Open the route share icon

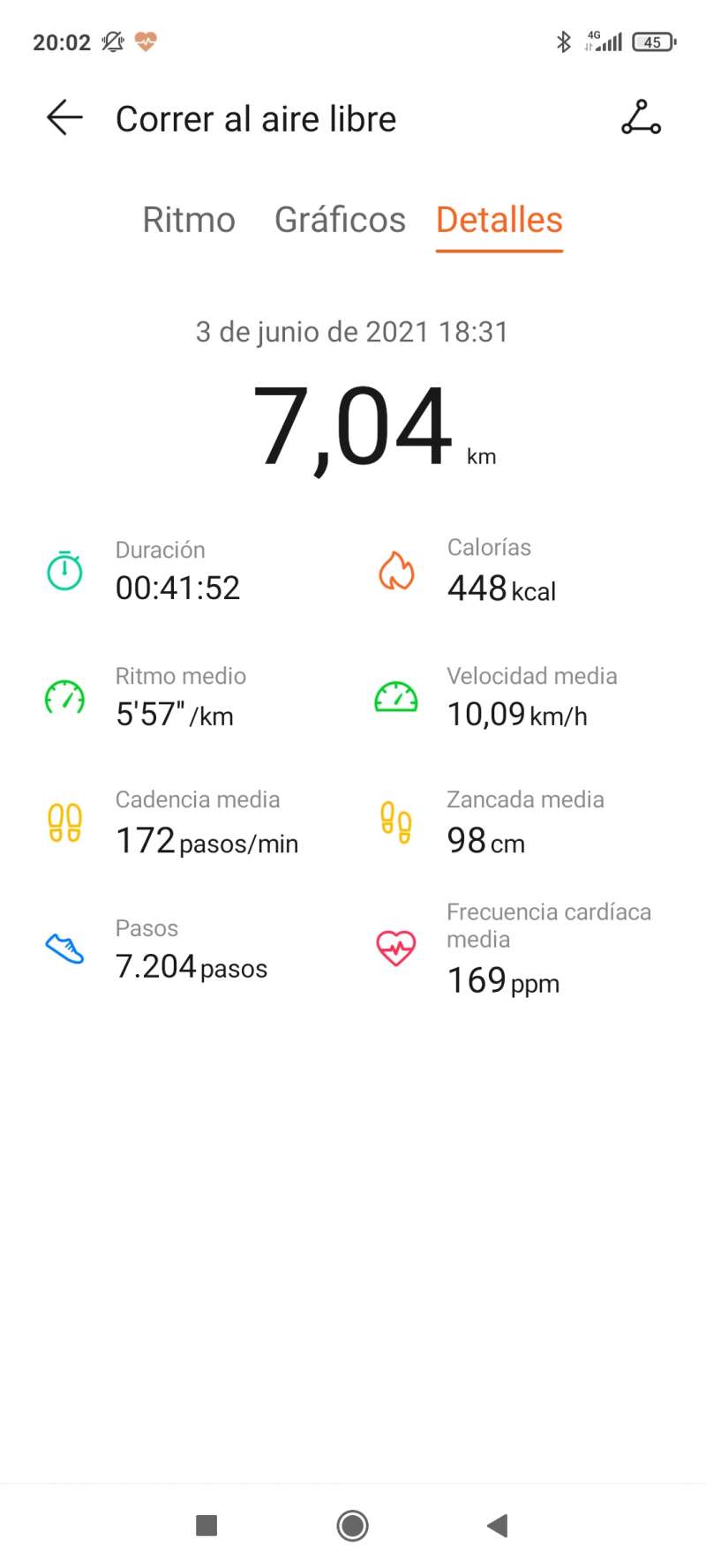641,117
